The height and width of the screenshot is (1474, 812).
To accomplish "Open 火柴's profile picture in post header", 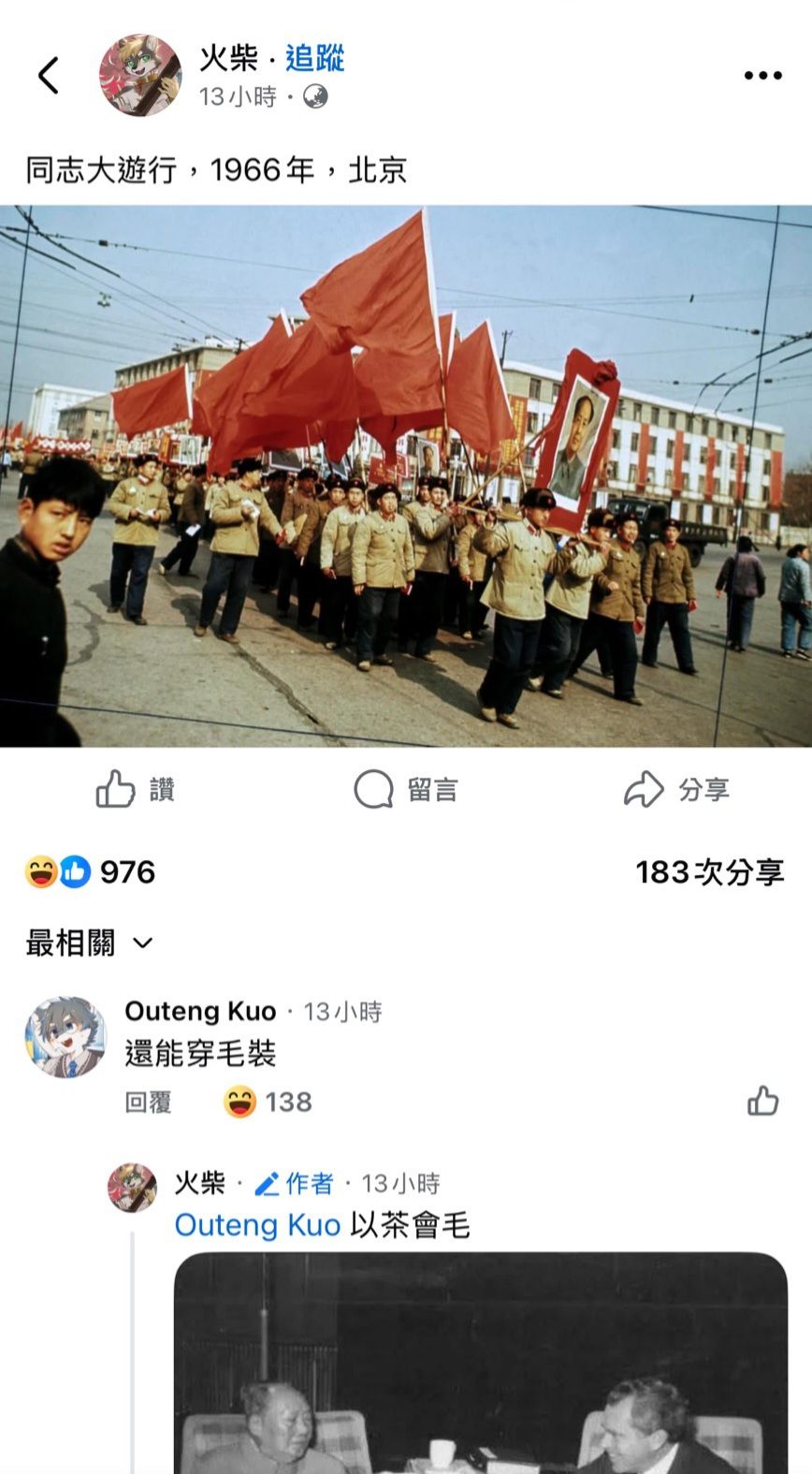I will click(140, 76).
